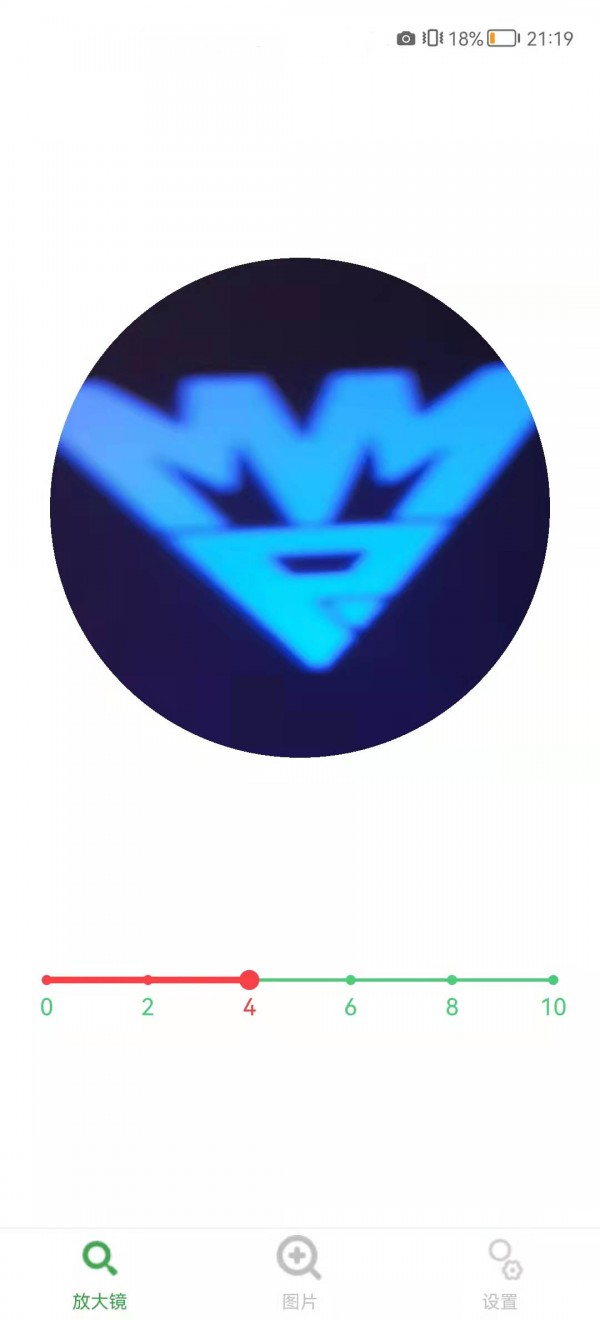600x1320 pixels.
Task: Set magnification slider to 10
Action: 553,980
